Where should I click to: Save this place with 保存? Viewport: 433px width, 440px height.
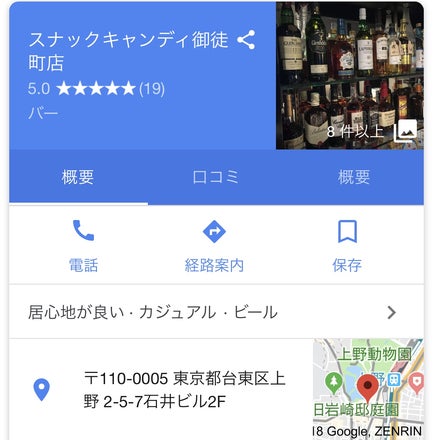tap(347, 246)
